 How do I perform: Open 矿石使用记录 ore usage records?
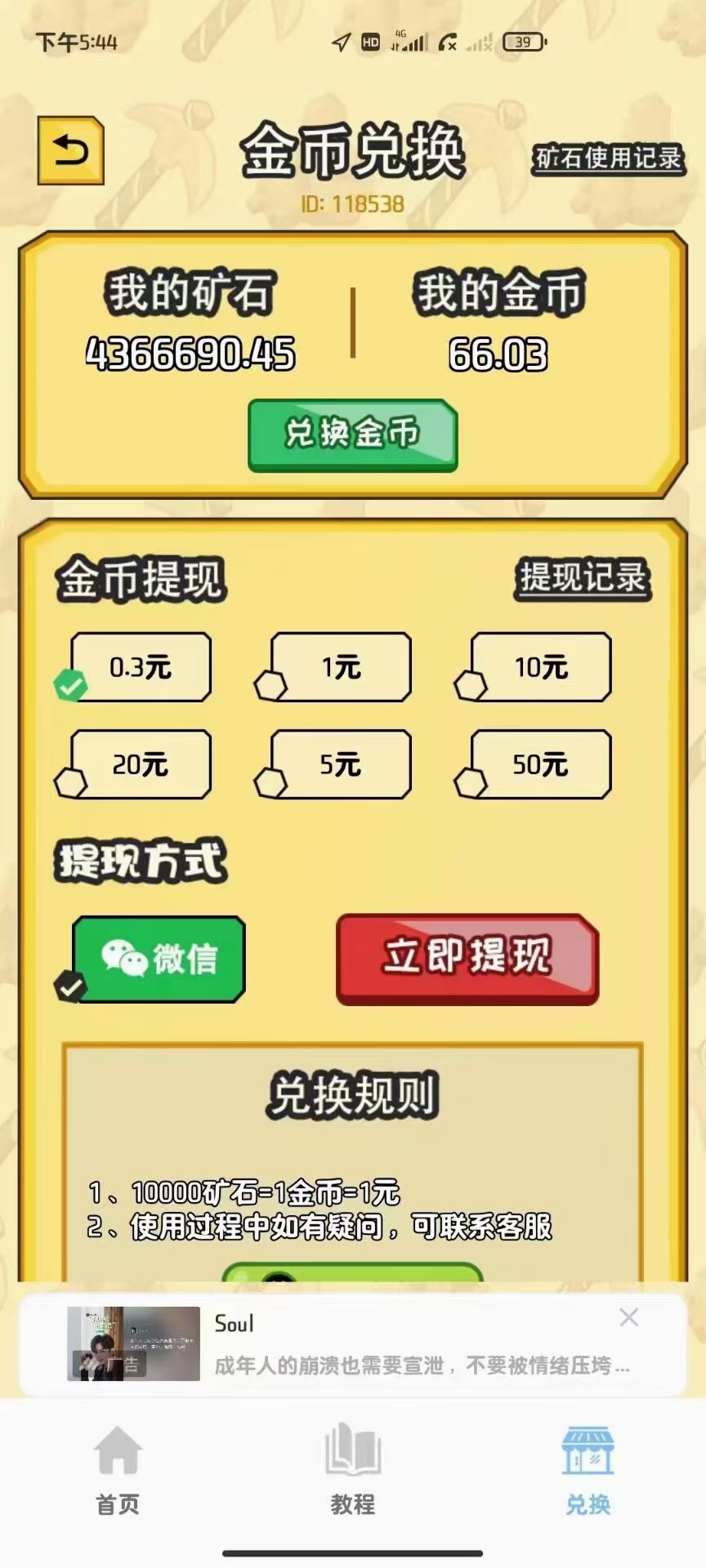click(609, 158)
